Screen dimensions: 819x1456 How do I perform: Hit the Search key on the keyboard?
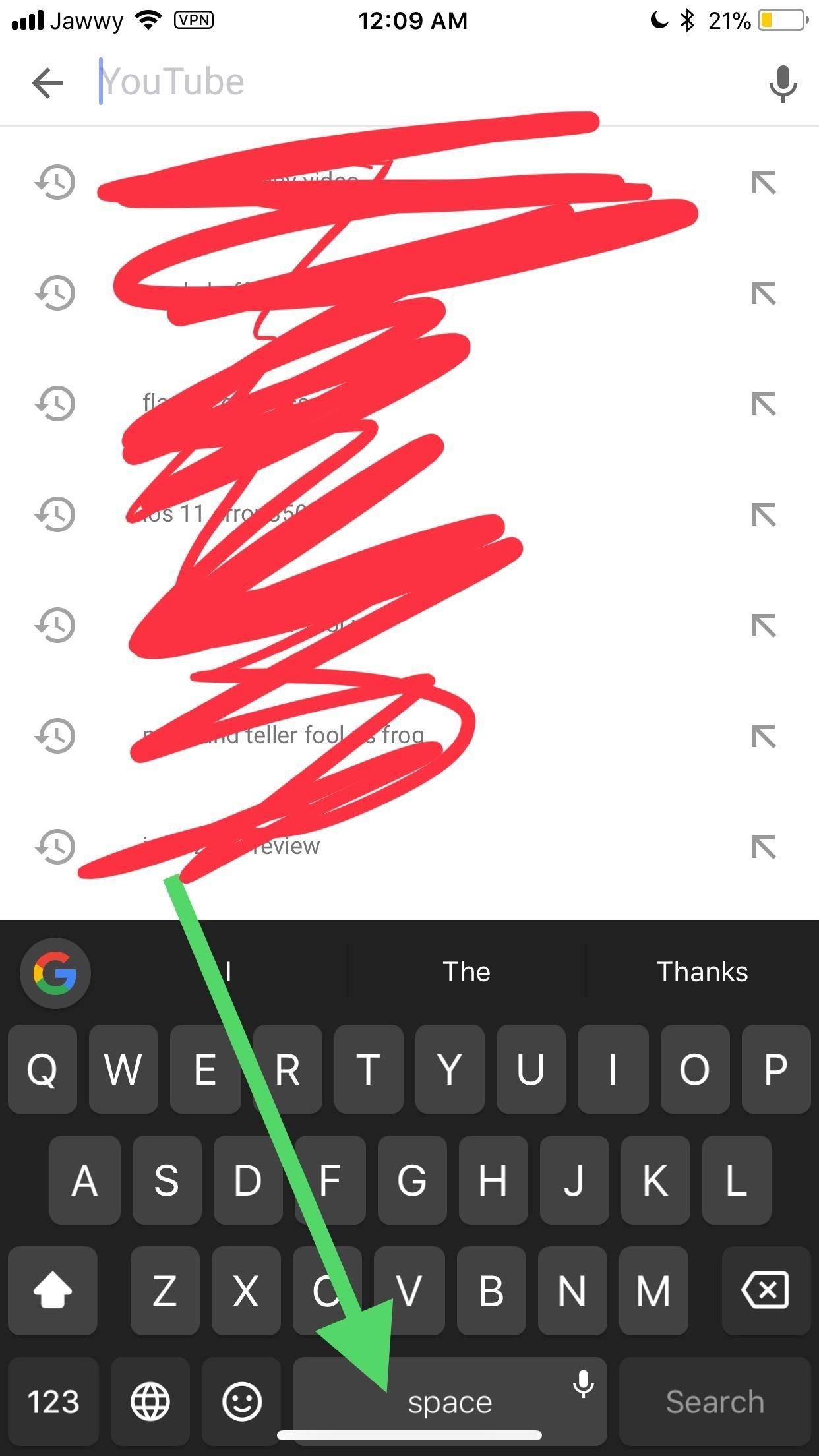(715, 1401)
